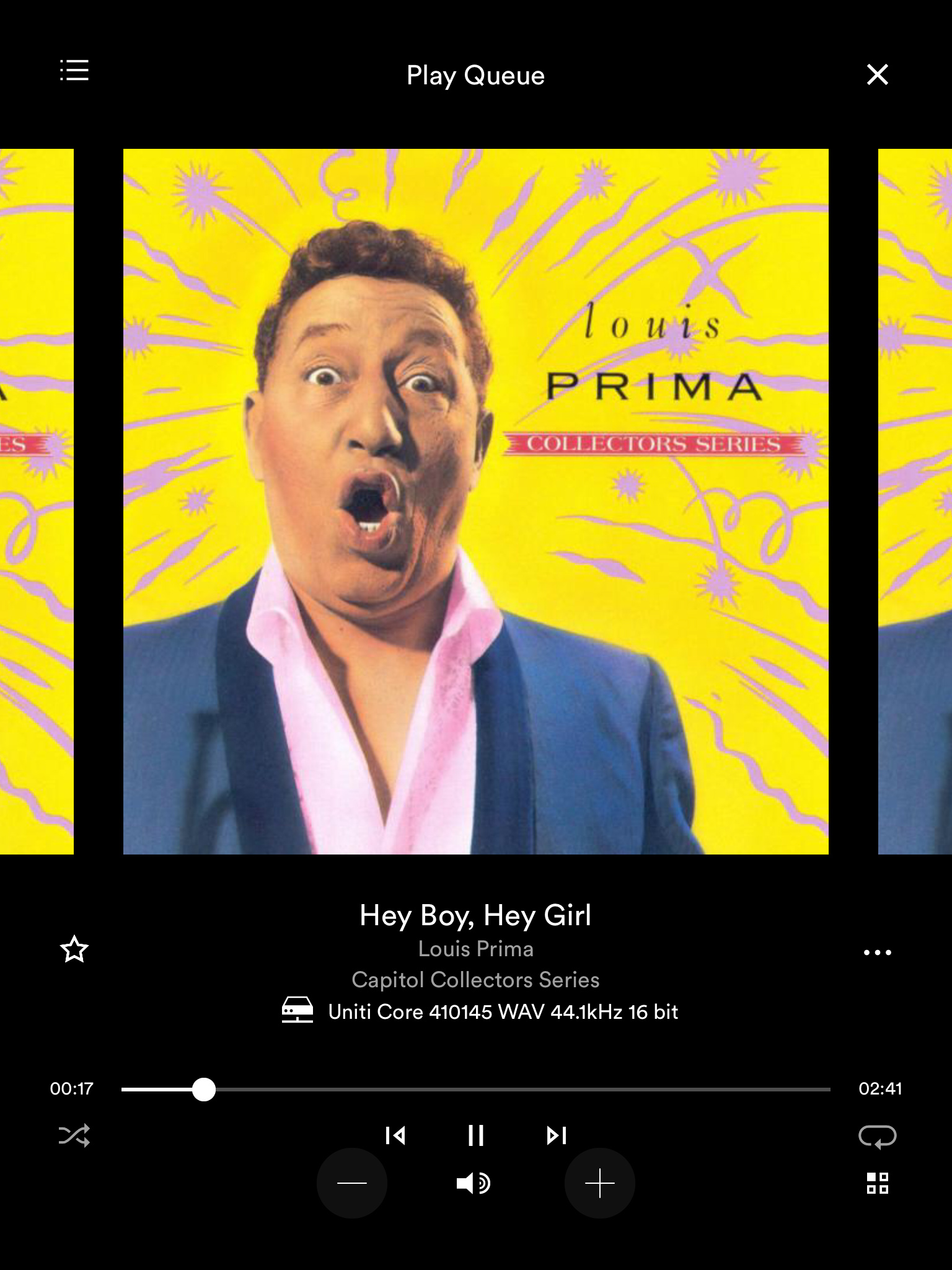Skip to the next track

[556, 1135]
